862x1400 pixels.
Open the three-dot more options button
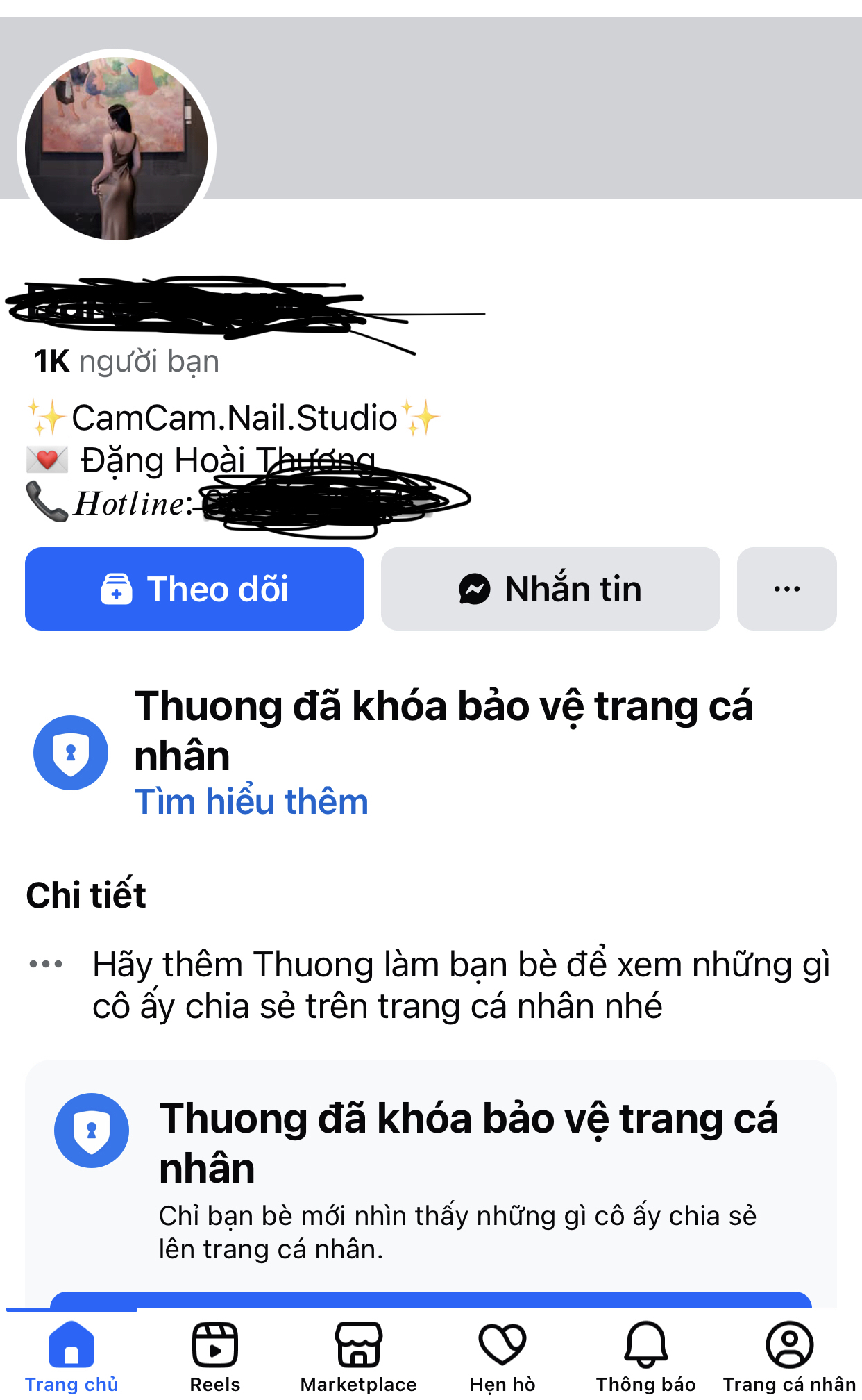[x=786, y=589]
